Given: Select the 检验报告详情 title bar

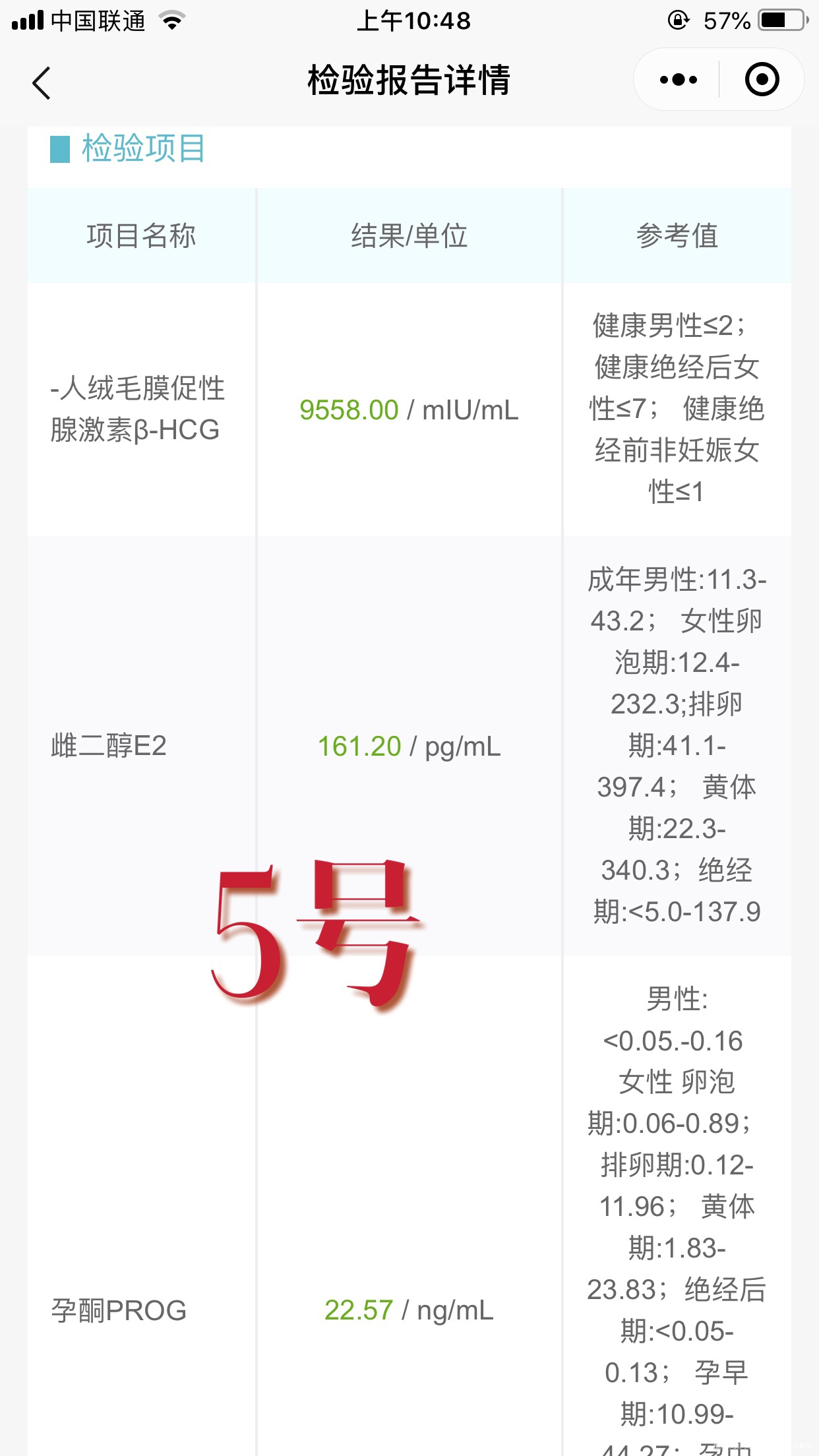Looking at the screenshot, I should coord(409,79).
